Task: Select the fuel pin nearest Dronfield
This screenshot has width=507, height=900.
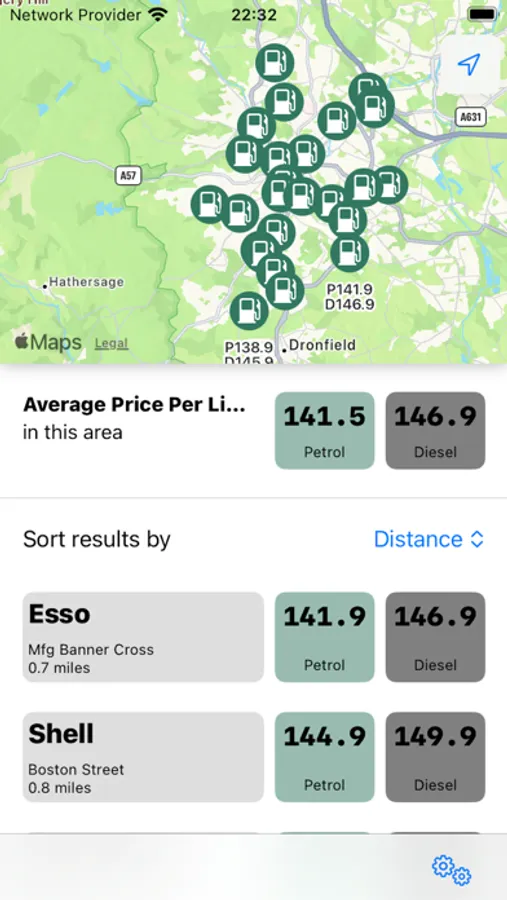Action: click(x=249, y=311)
